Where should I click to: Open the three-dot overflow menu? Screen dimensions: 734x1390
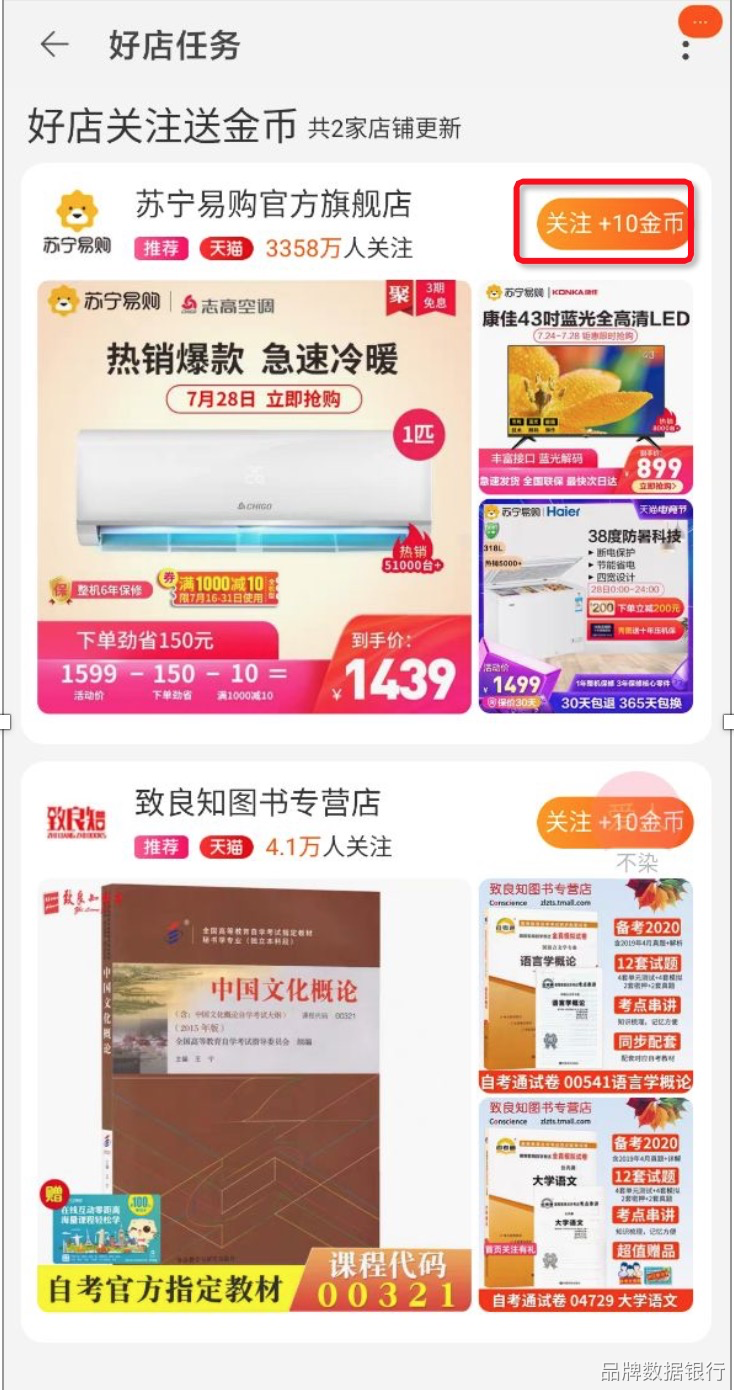click(x=686, y=47)
